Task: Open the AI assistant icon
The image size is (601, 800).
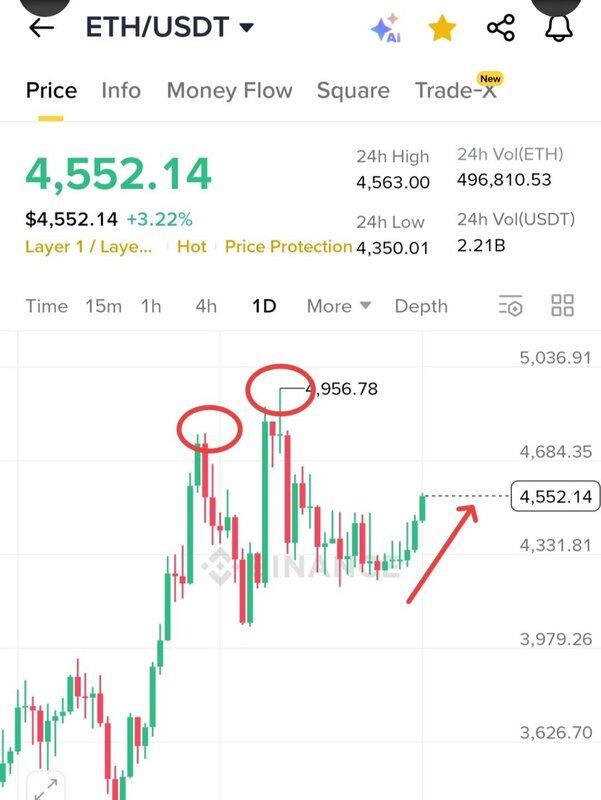Action: [x=386, y=28]
